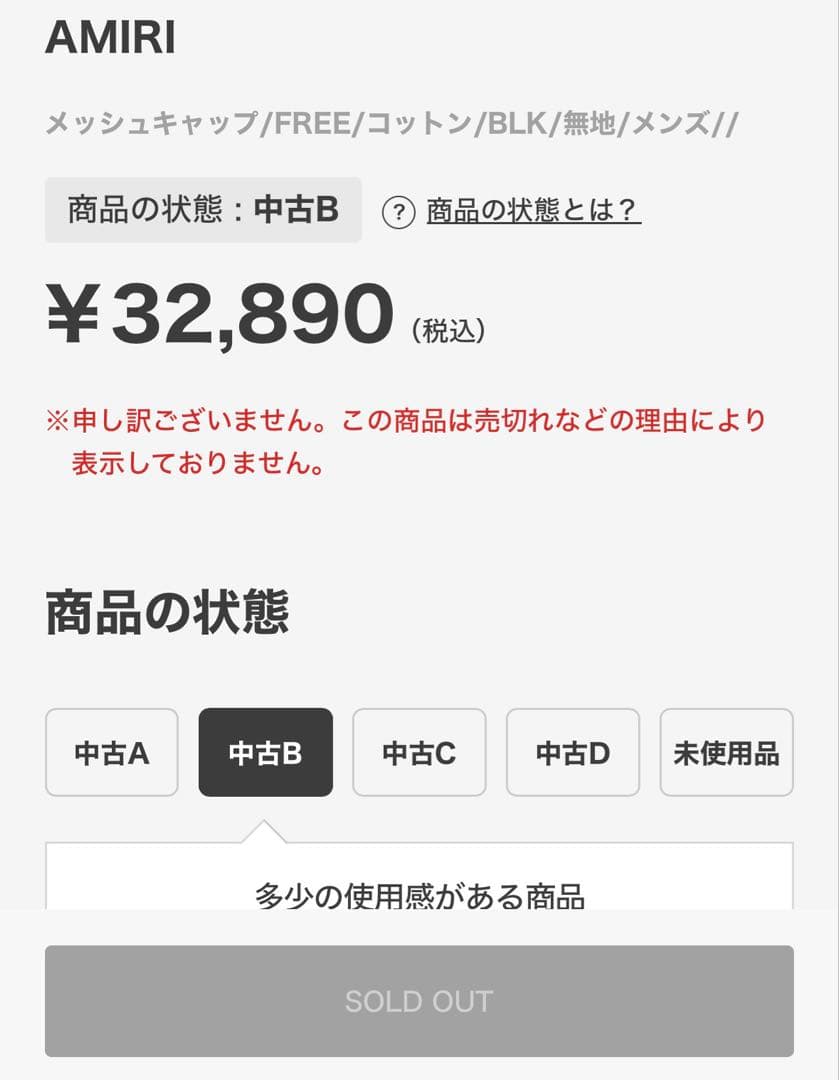Screen dimensions: 839x1080
Task: Select the 中古B condition tab
Action: pos(265,752)
